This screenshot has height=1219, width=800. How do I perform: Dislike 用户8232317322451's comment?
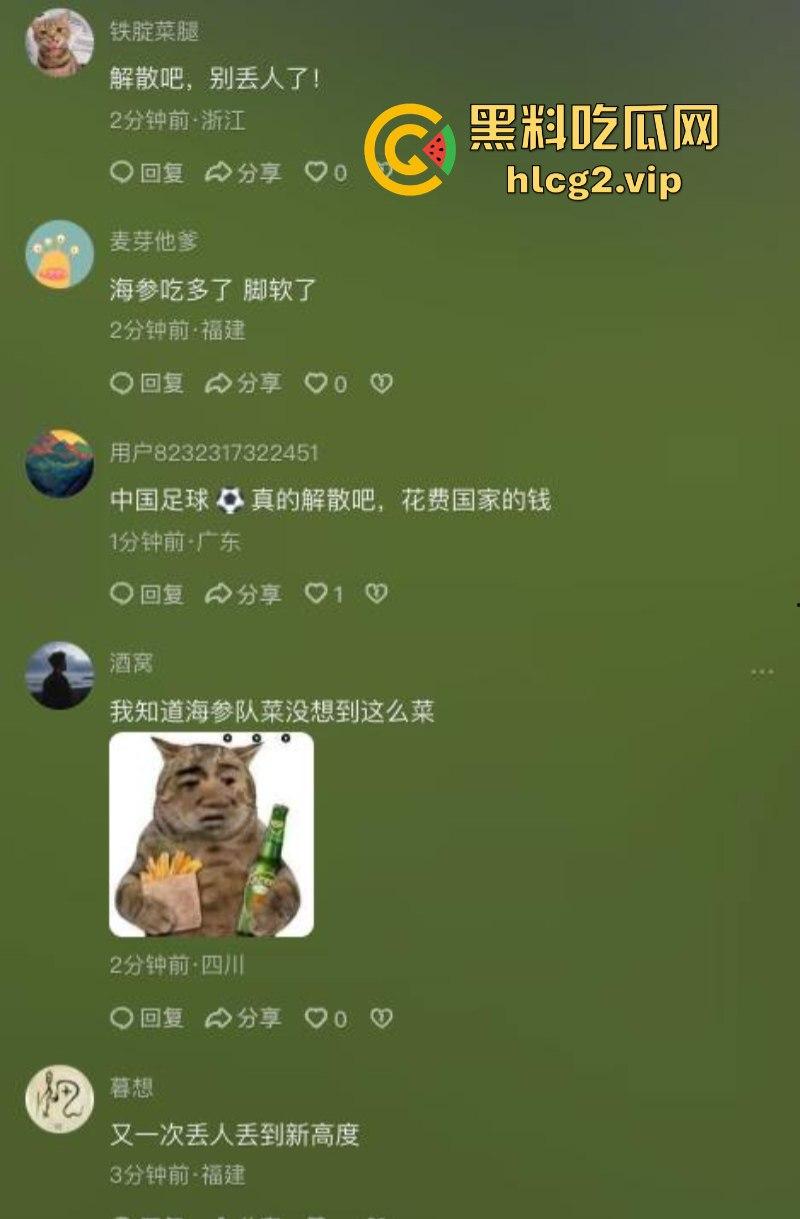(x=376, y=594)
